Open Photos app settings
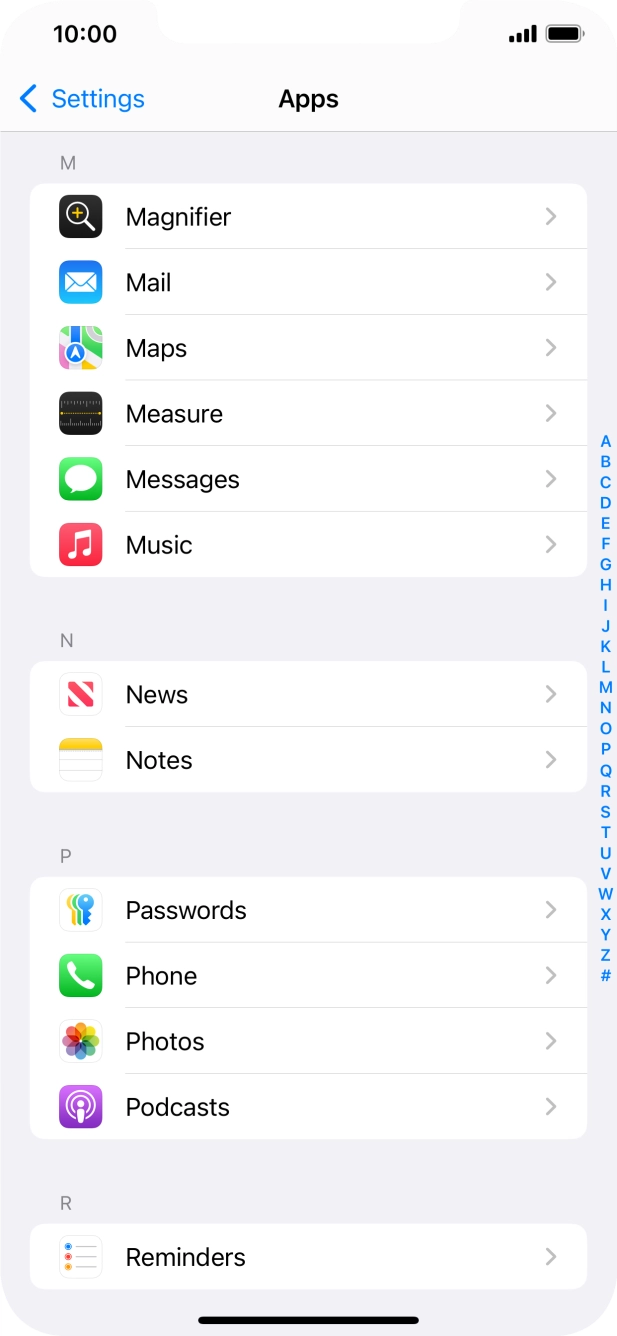617x1336 pixels. point(308,1042)
